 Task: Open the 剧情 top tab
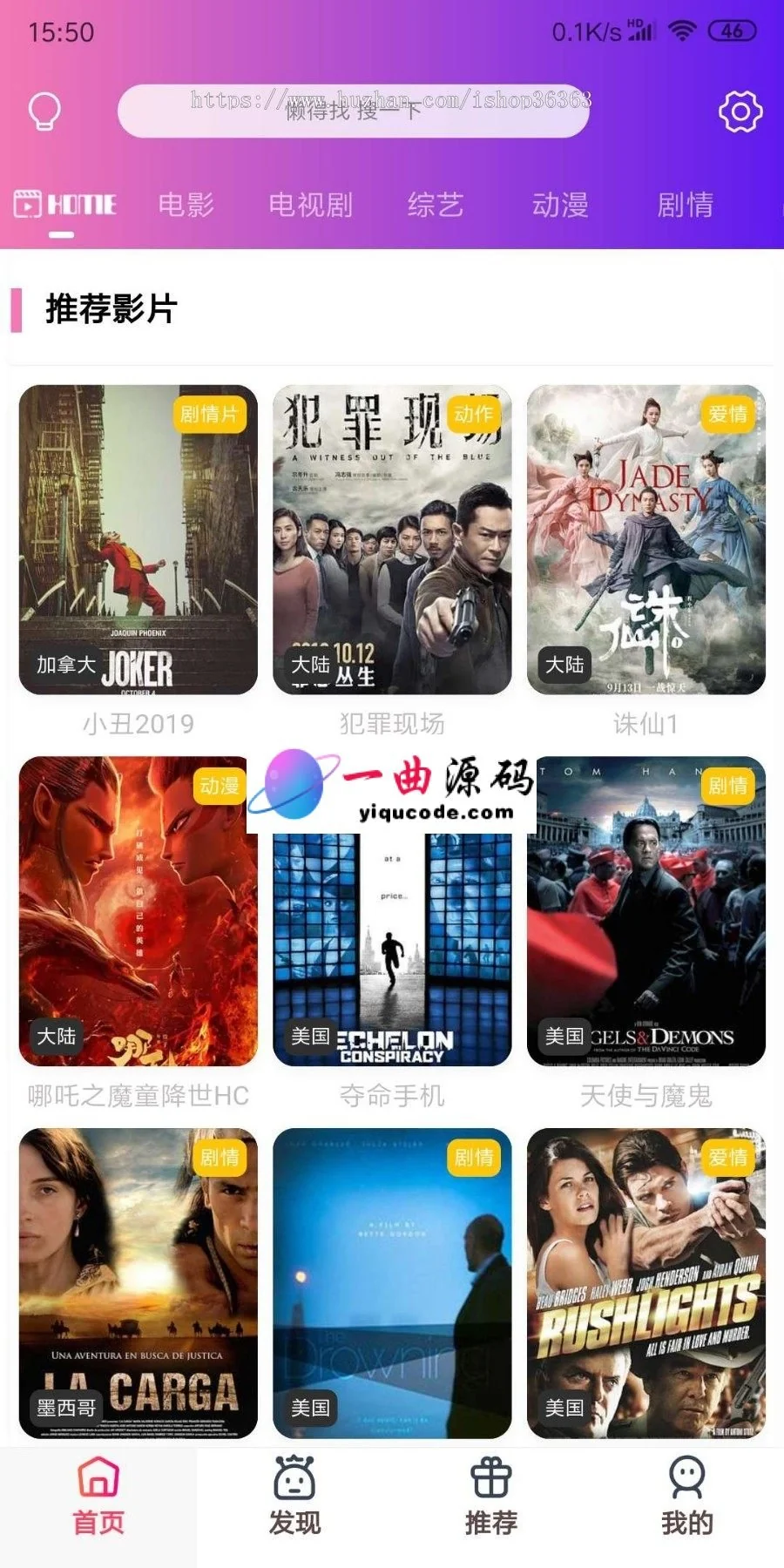click(685, 205)
